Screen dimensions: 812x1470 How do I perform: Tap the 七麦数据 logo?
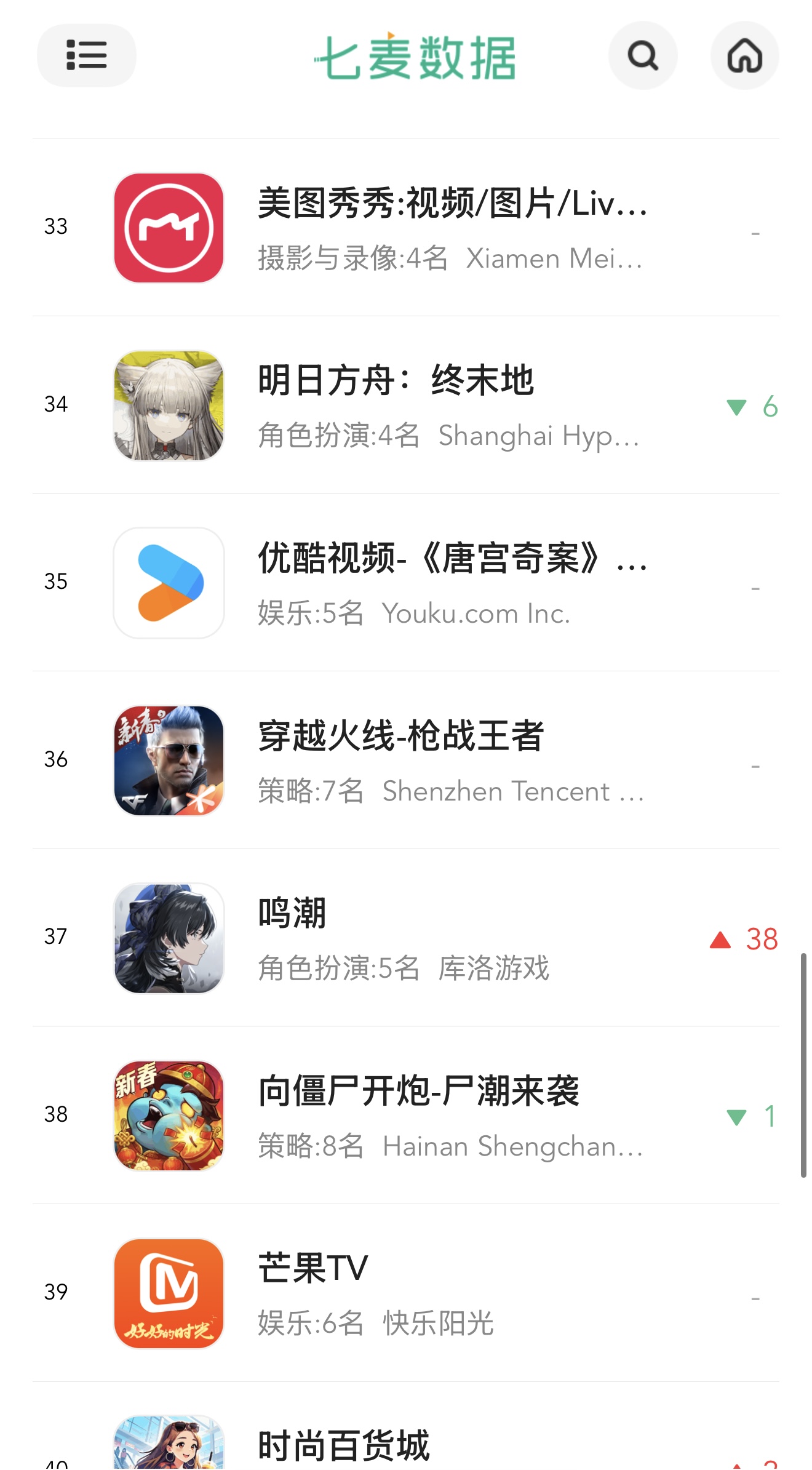416,57
